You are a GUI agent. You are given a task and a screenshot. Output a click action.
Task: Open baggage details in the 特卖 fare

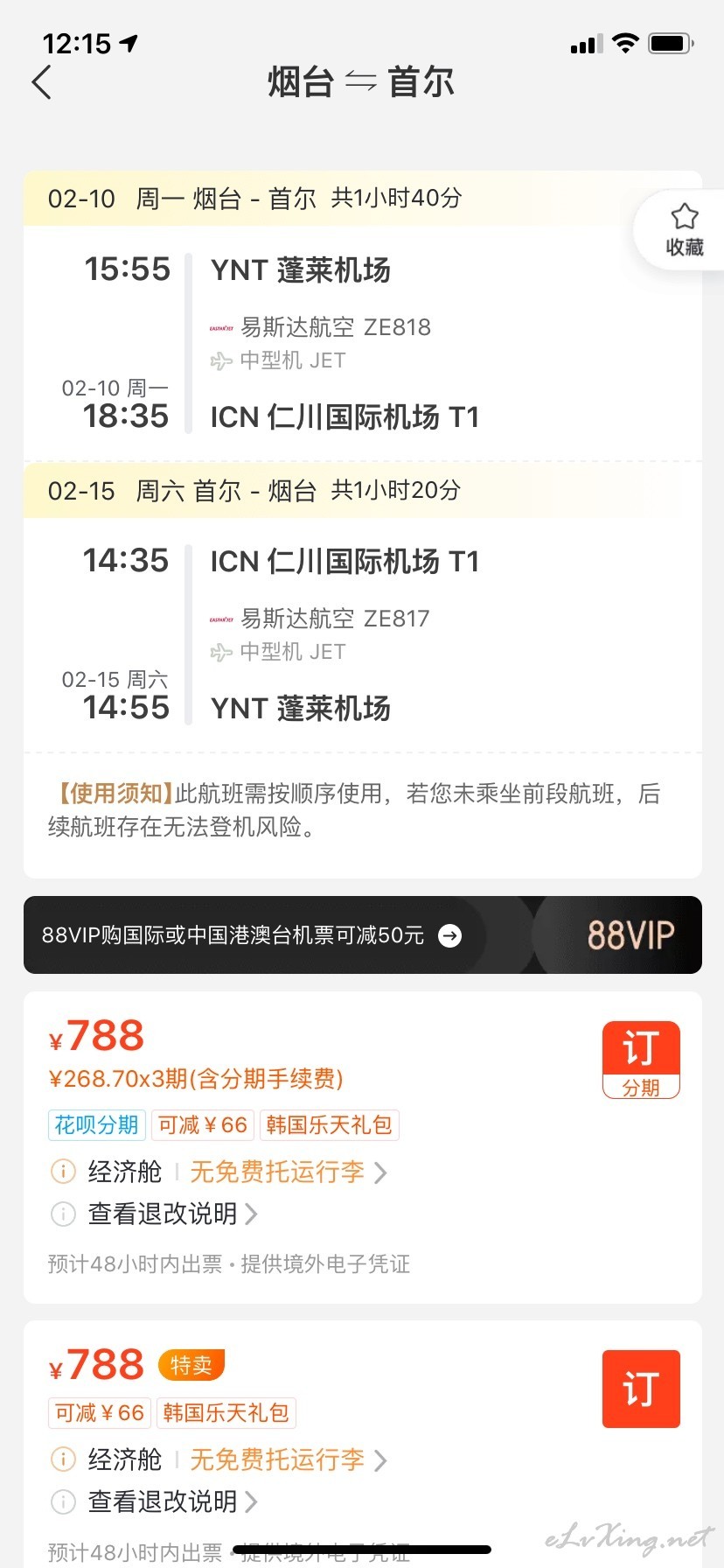288,1459
